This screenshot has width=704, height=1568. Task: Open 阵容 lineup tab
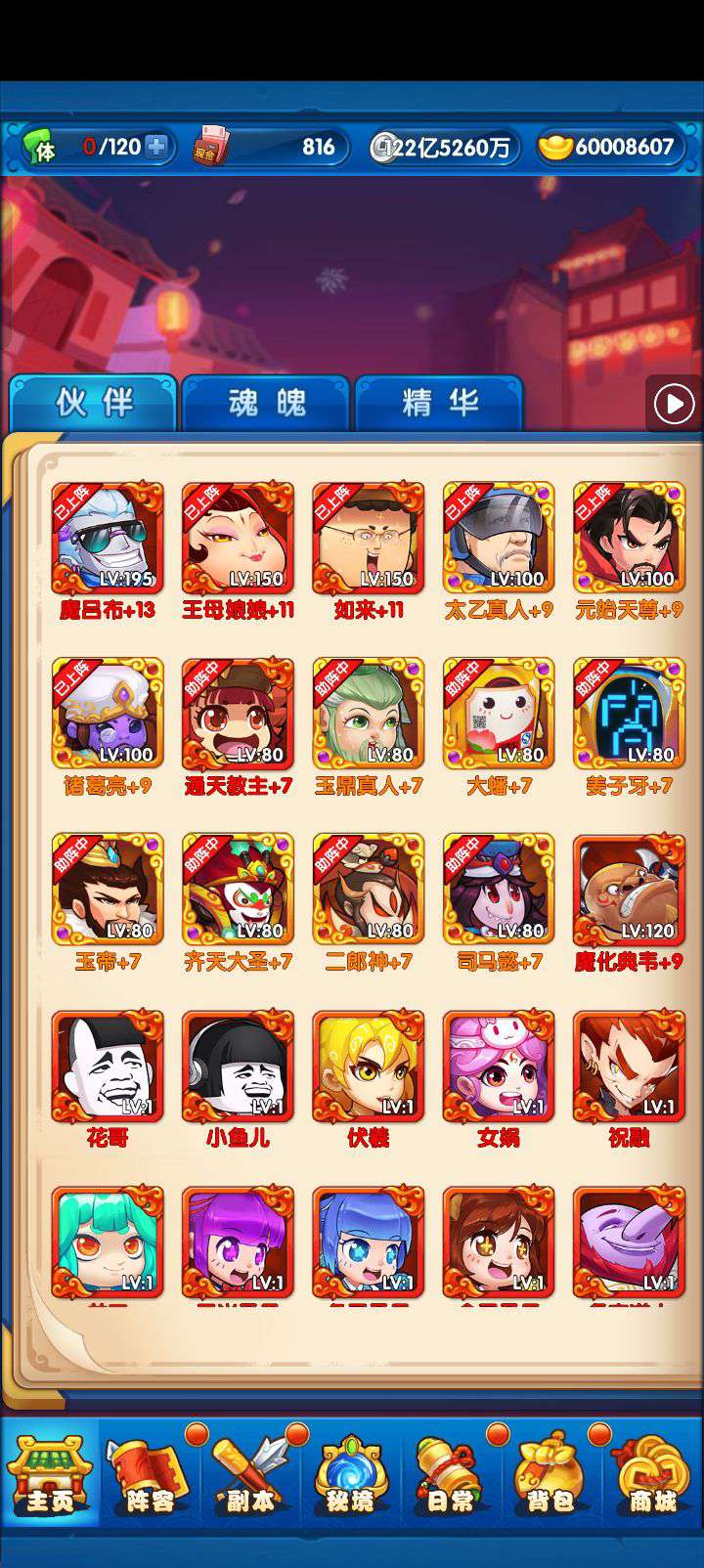pos(150,1474)
